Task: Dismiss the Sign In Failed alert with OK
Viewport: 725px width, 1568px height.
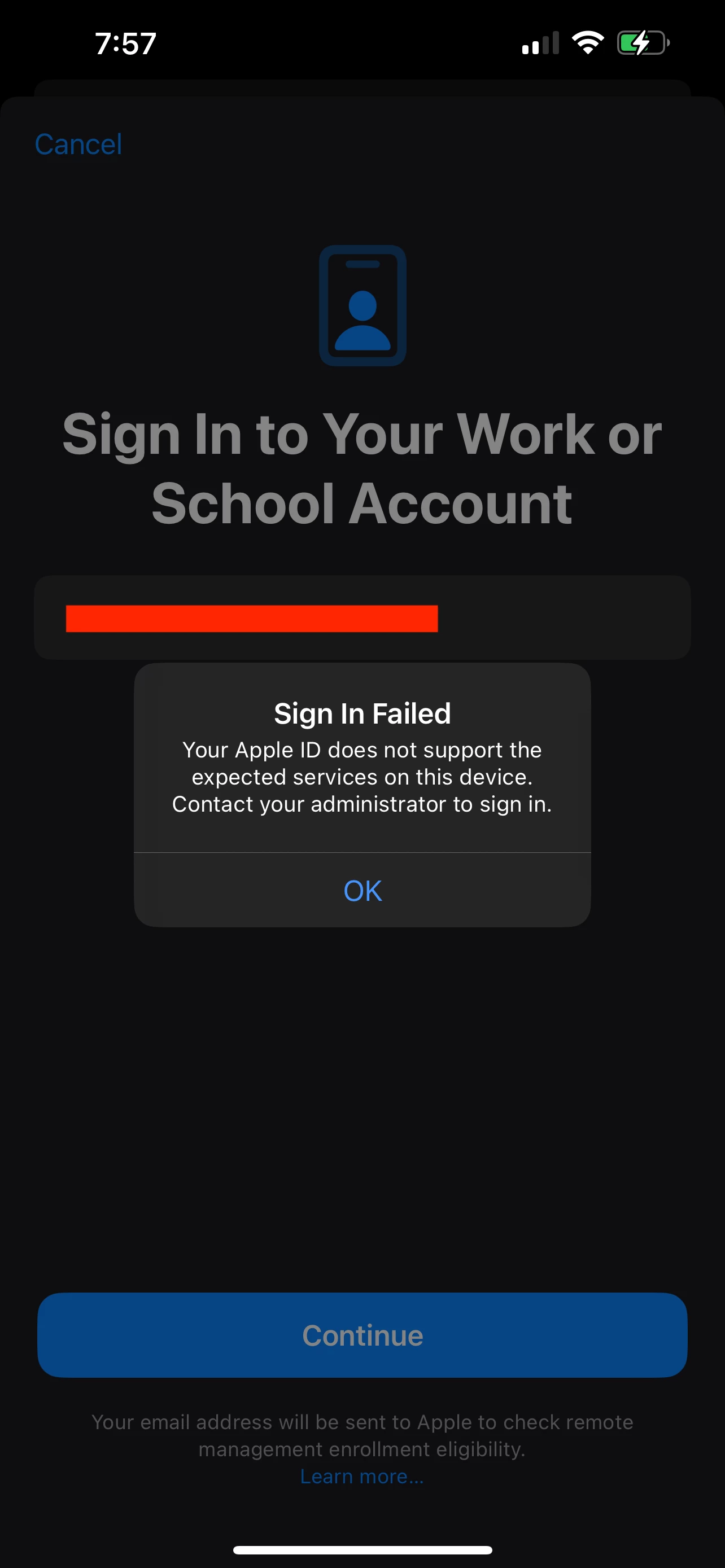Action: point(362,891)
